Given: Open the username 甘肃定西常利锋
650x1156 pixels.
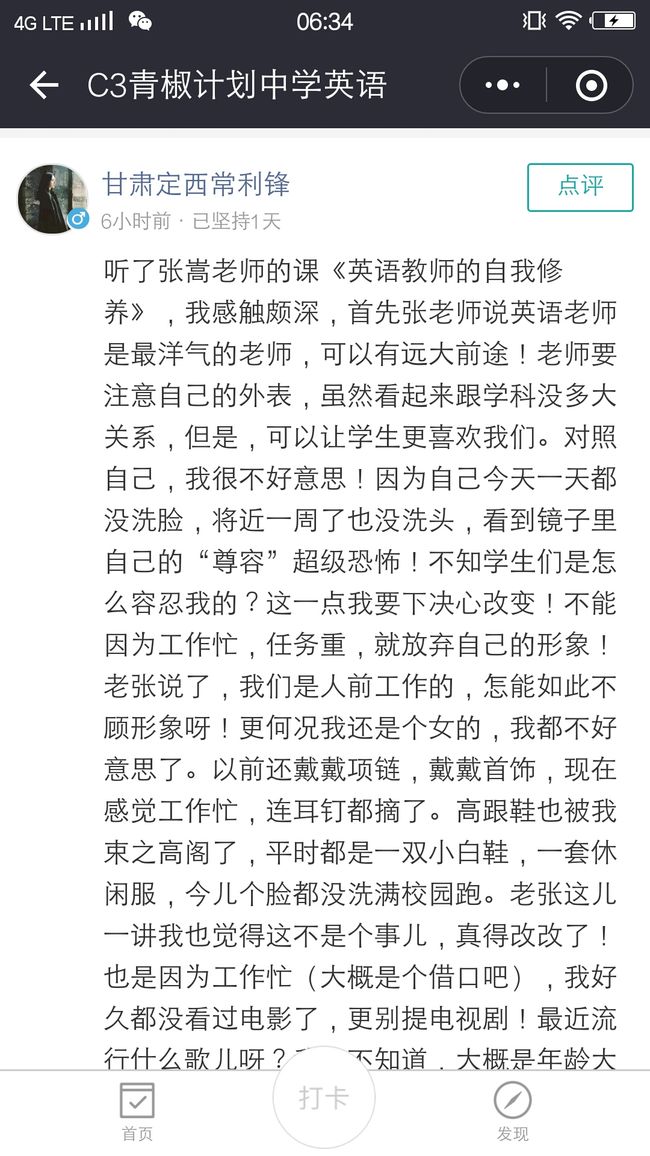Looking at the screenshot, I should click(x=195, y=184).
